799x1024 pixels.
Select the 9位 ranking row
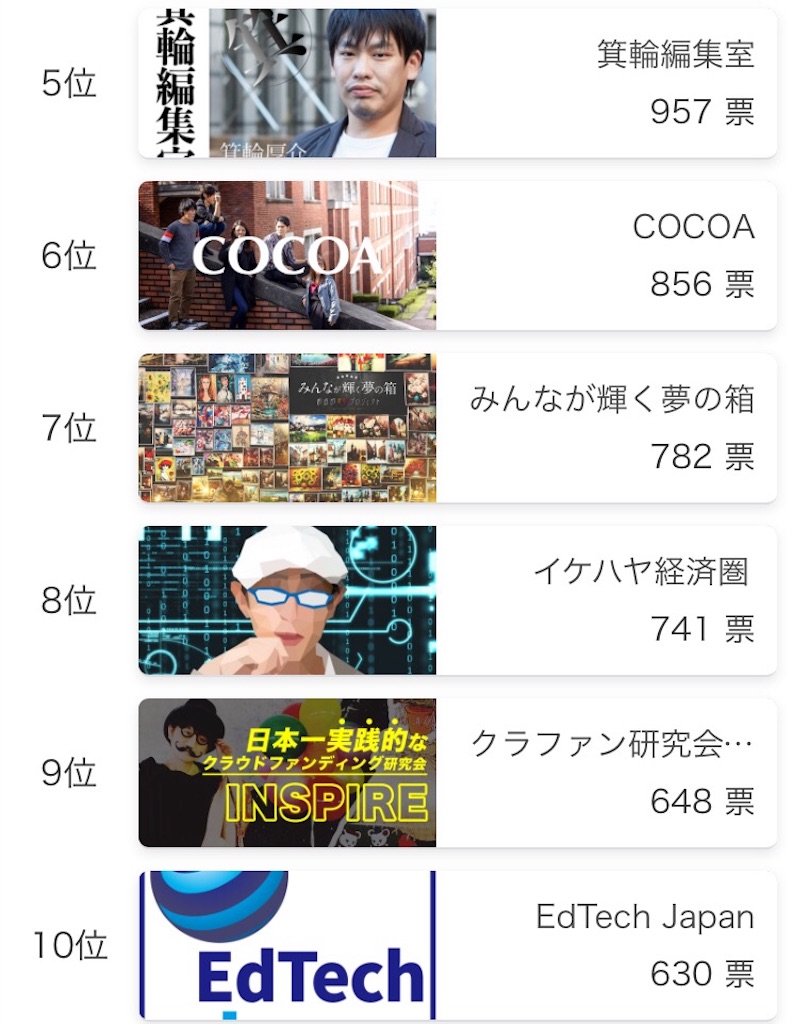pos(70,770)
